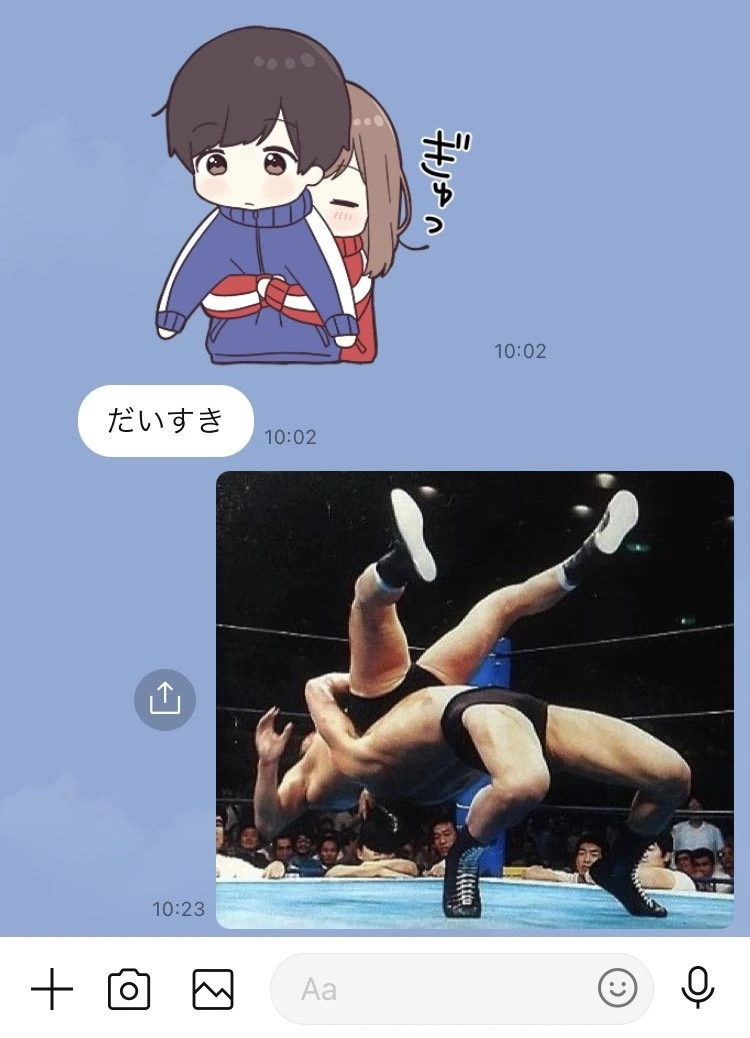Viewport: 750px width, 1038px height.
Task: Tap the hugging couple sticker
Action: point(290,195)
